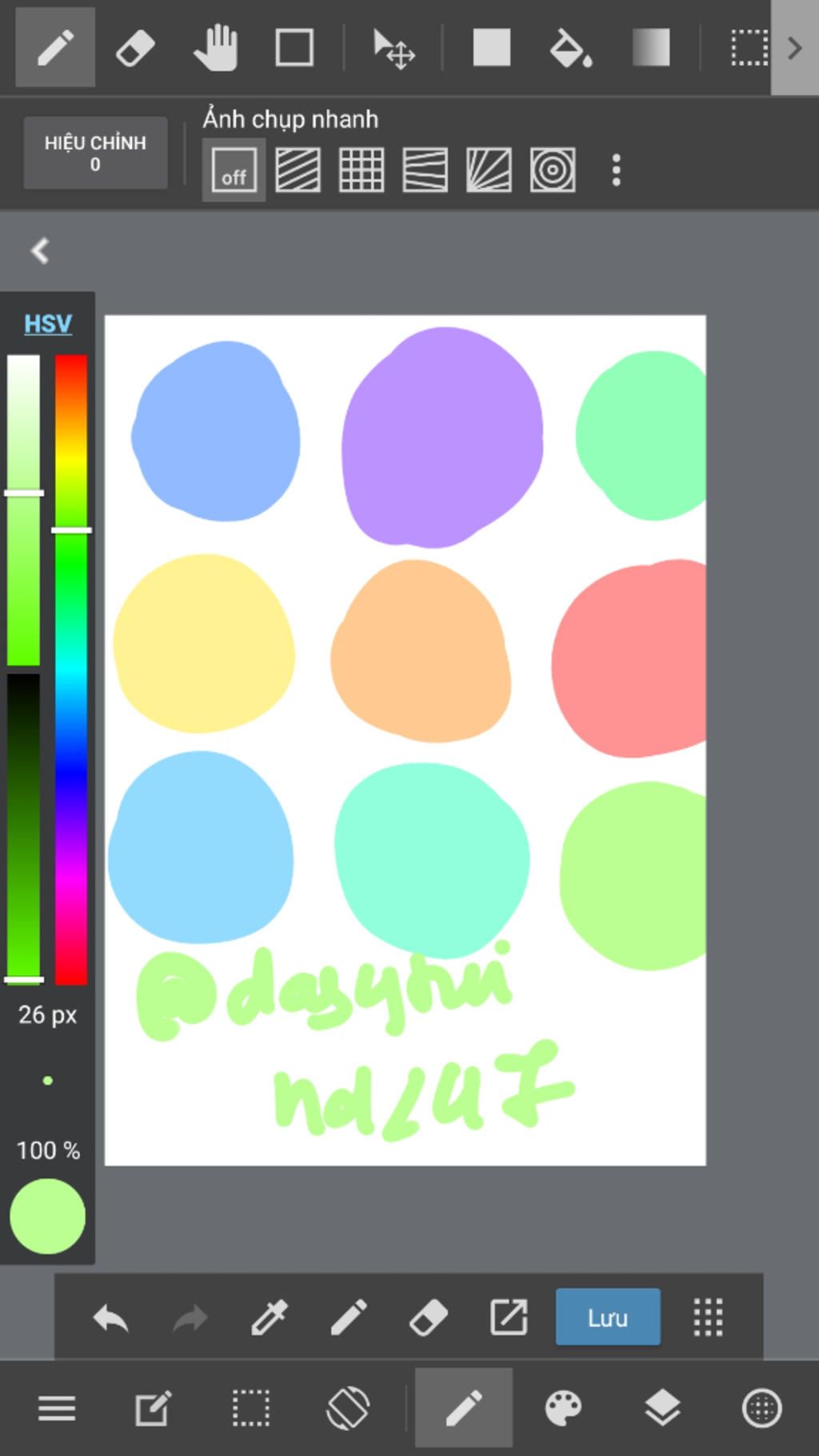Viewport: 819px width, 1456px height.
Task: Select the bucket fill tool
Action: tap(570, 48)
